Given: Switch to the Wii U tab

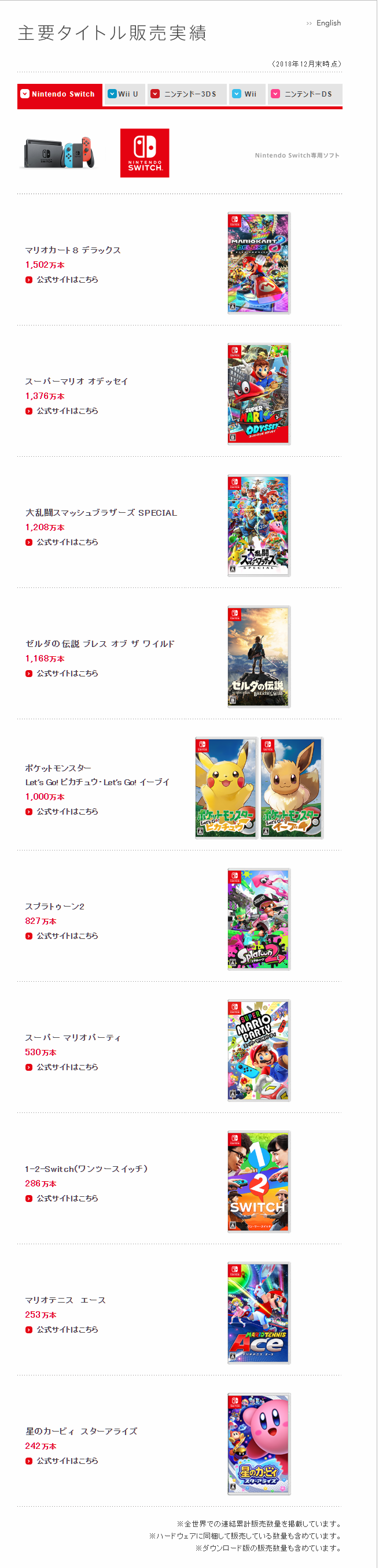Looking at the screenshot, I should [x=124, y=94].
